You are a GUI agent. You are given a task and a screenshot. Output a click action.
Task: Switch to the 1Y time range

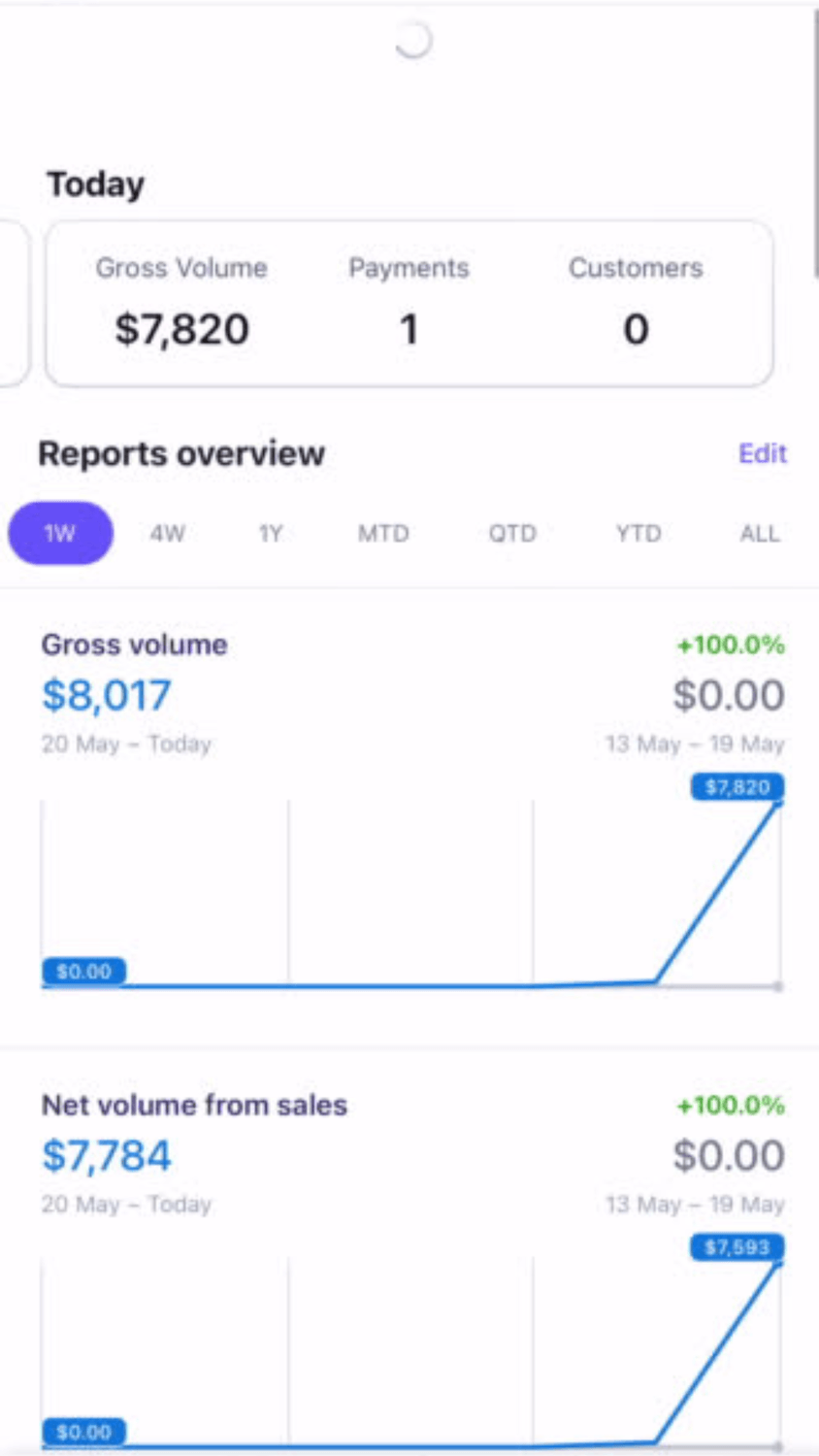click(x=271, y=533)
